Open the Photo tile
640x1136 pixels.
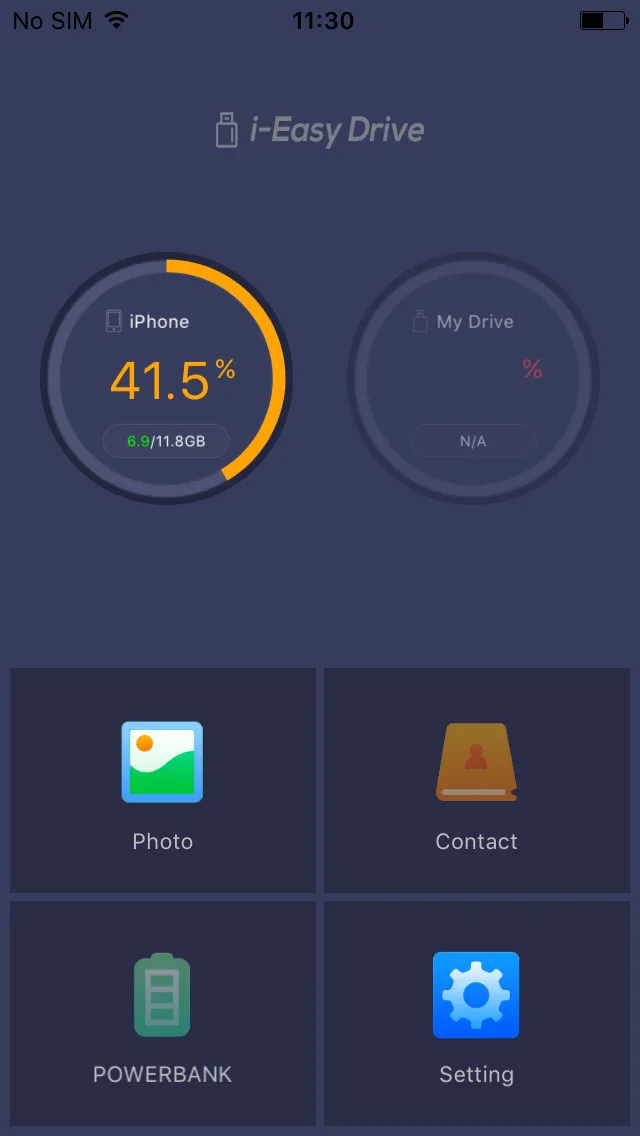point(163,780)
